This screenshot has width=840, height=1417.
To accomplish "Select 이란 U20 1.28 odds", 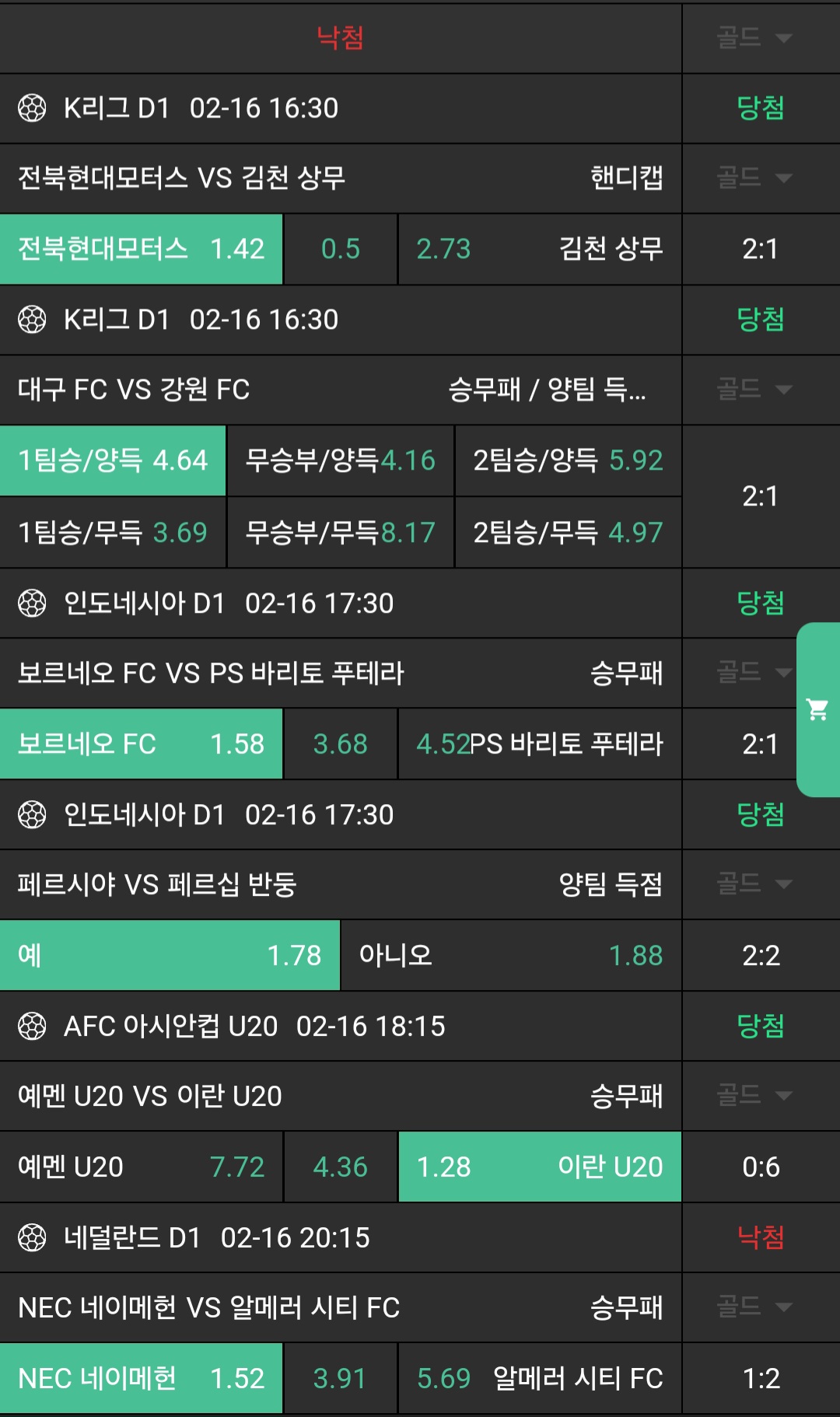I will pyautogui.click(x=539, y=1167).
